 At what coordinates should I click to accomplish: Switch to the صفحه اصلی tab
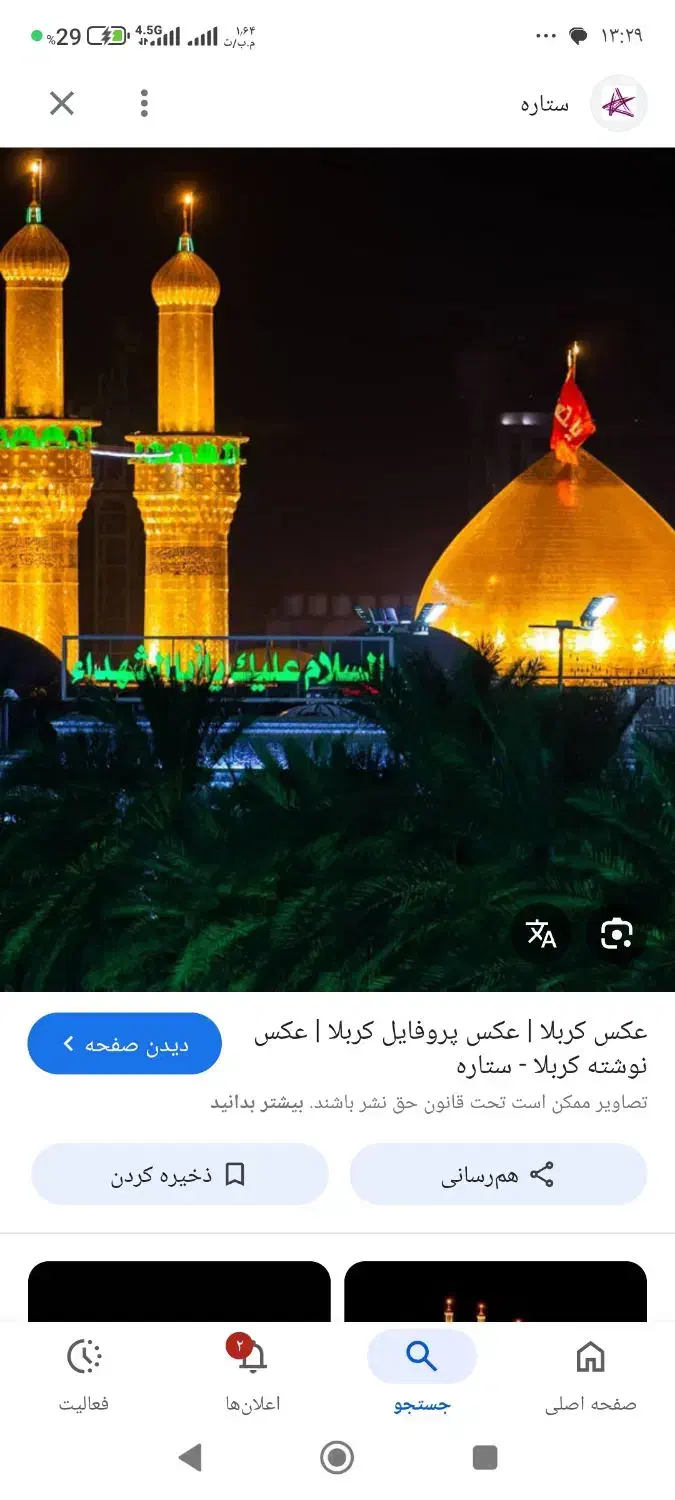click(590, 1375)
